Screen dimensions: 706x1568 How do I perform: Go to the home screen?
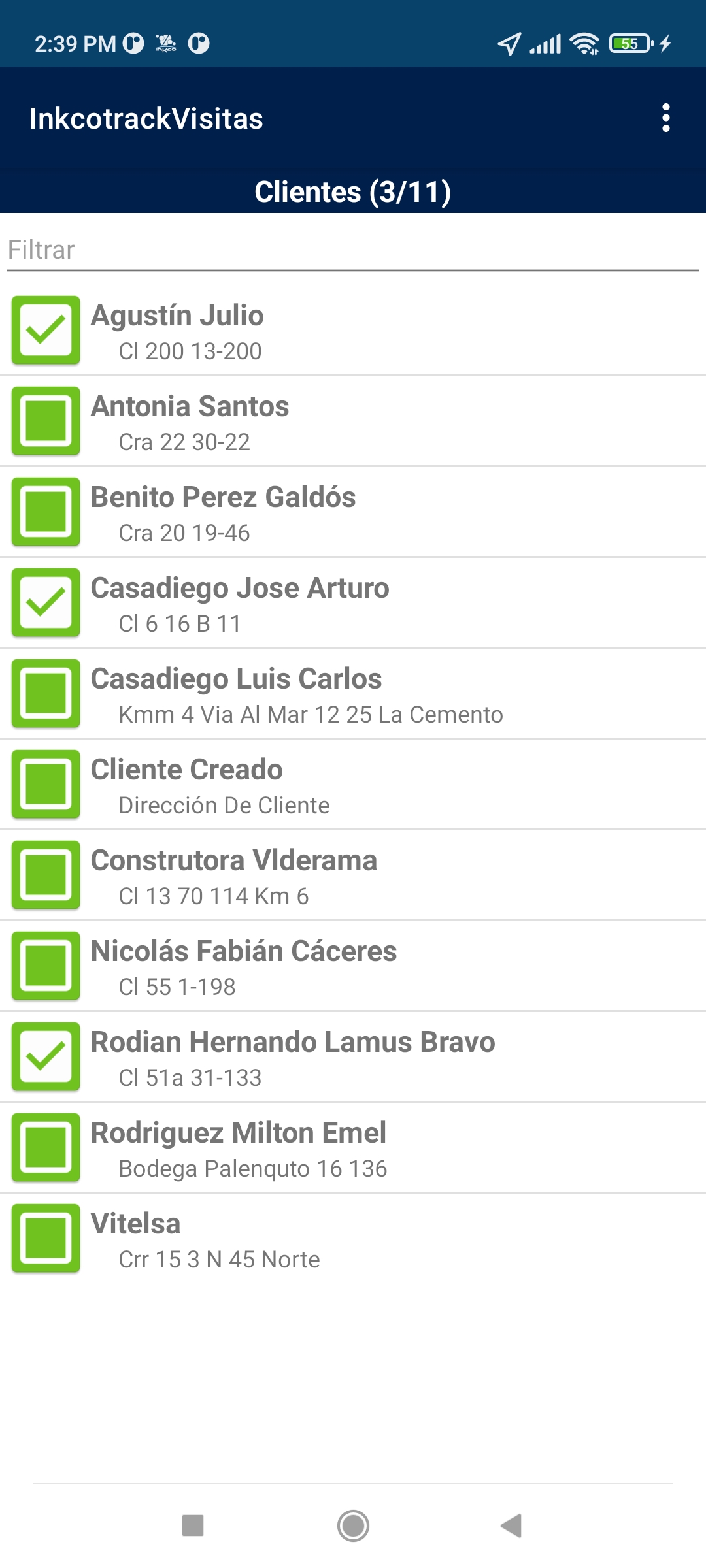[x=353, y=1526]
